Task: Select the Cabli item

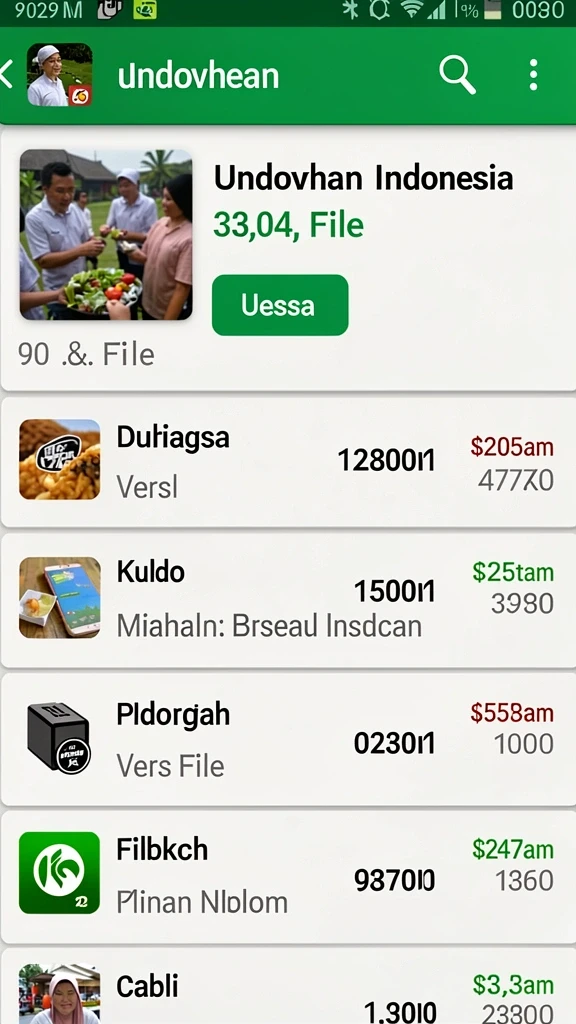Action: point(288,987)
